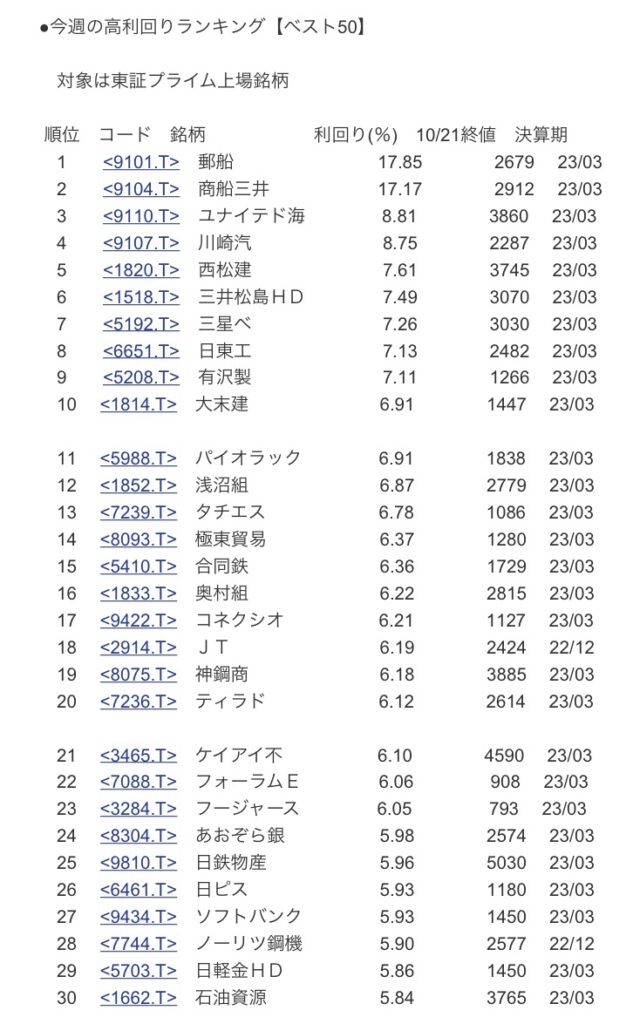Open the 2914.T link for JT
The height and width of the screenshot is (1024, 633).
point(138,648)
